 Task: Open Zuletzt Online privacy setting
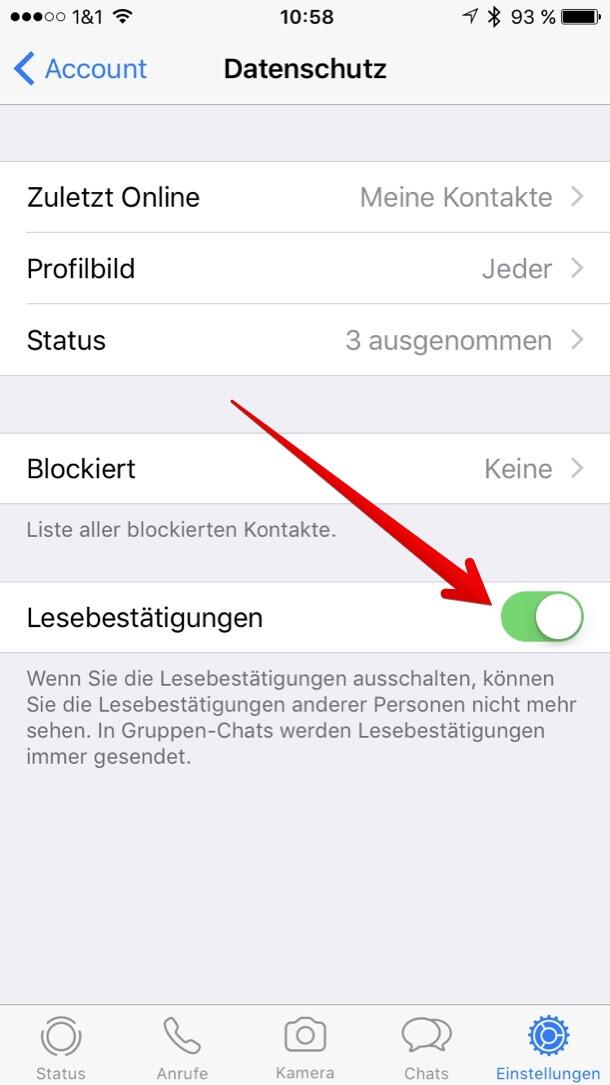coord(305,197)
